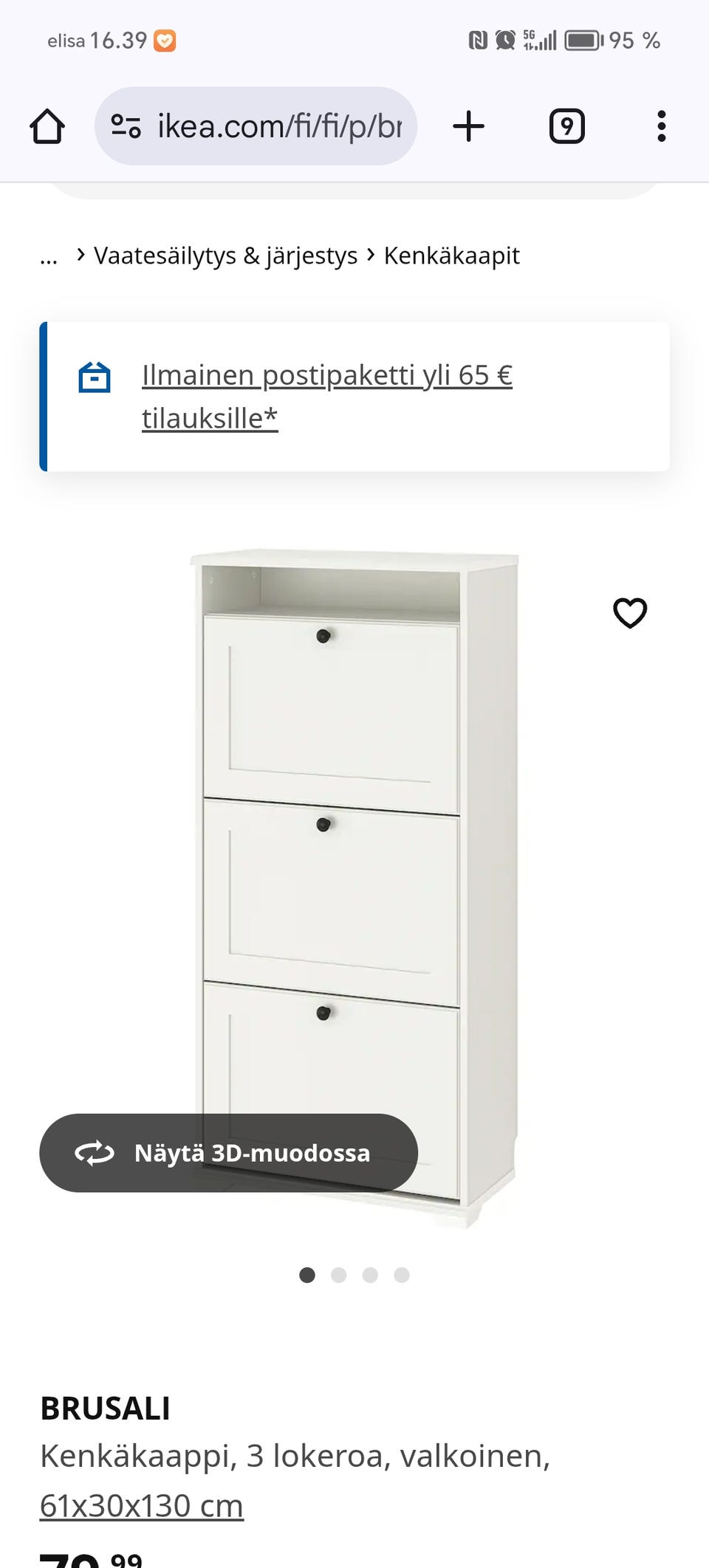Open a new browser tab

(x=468, y=126)
